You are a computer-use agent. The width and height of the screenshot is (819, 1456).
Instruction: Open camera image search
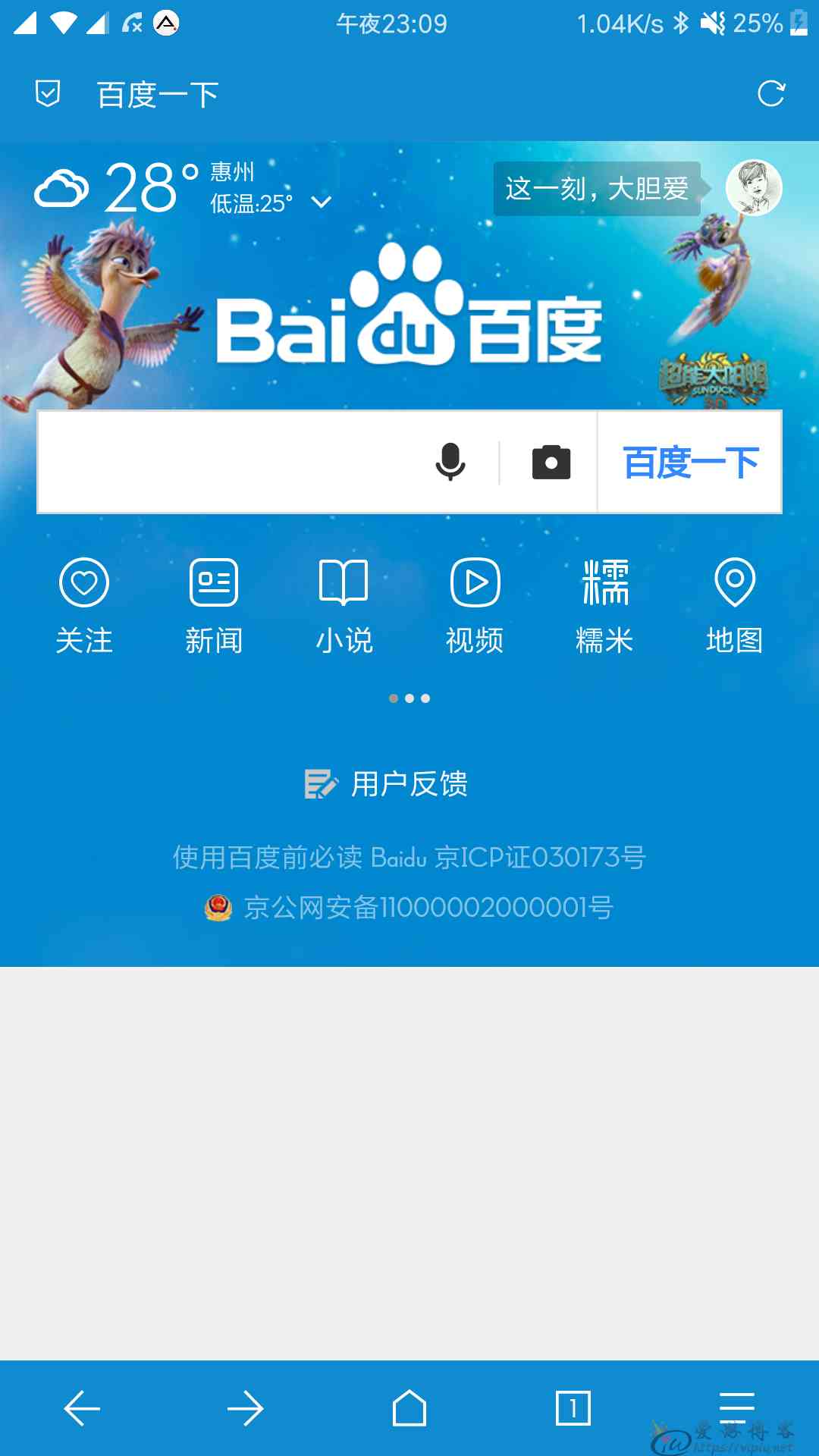click(551, 462)
